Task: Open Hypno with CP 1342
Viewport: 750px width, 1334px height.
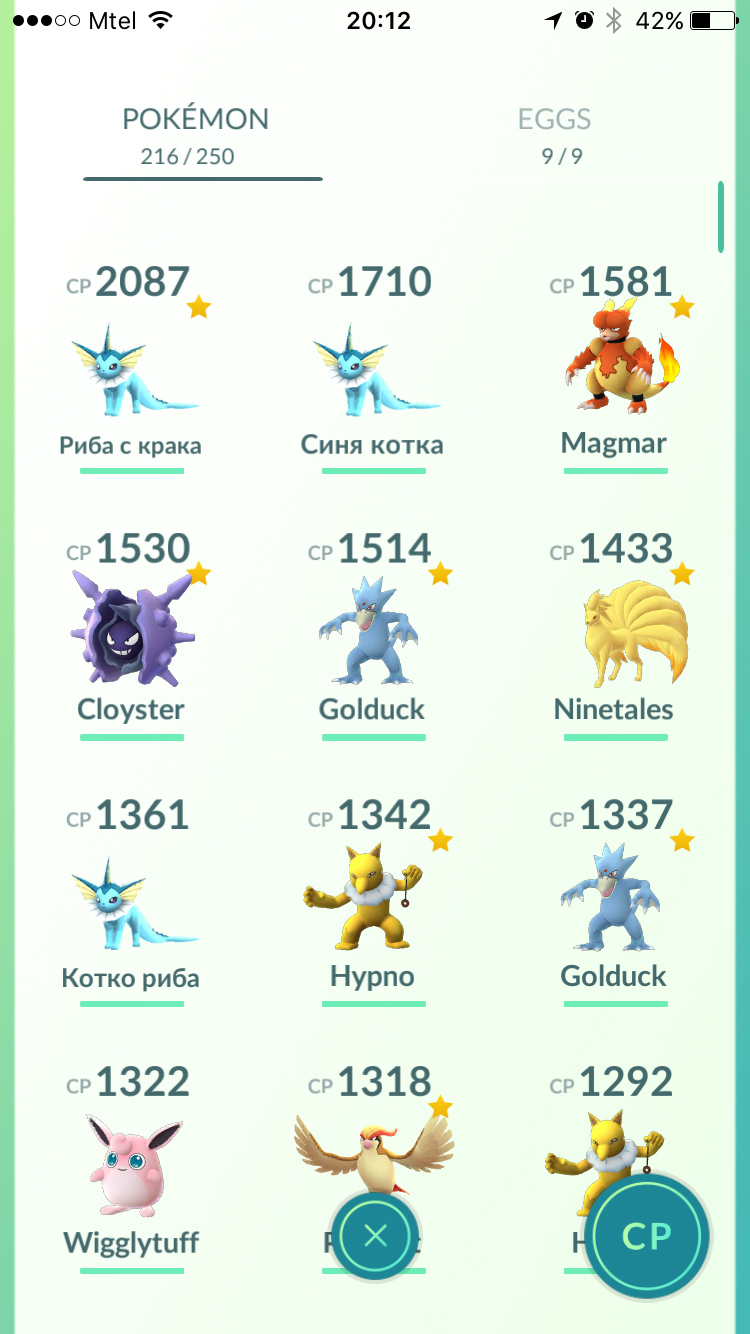Action: point(373,898)
